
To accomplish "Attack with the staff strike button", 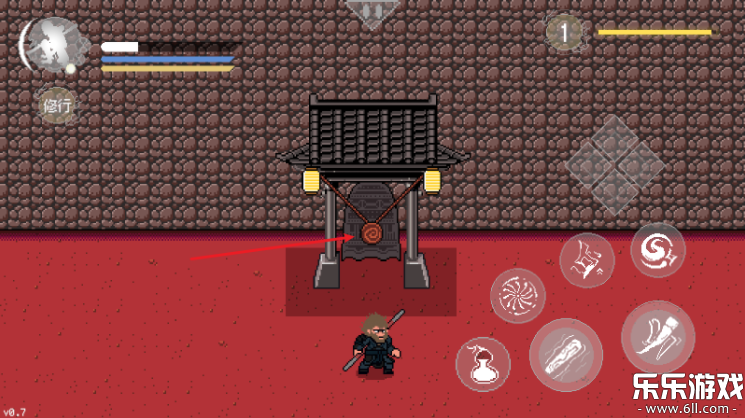I will [566, 355].
